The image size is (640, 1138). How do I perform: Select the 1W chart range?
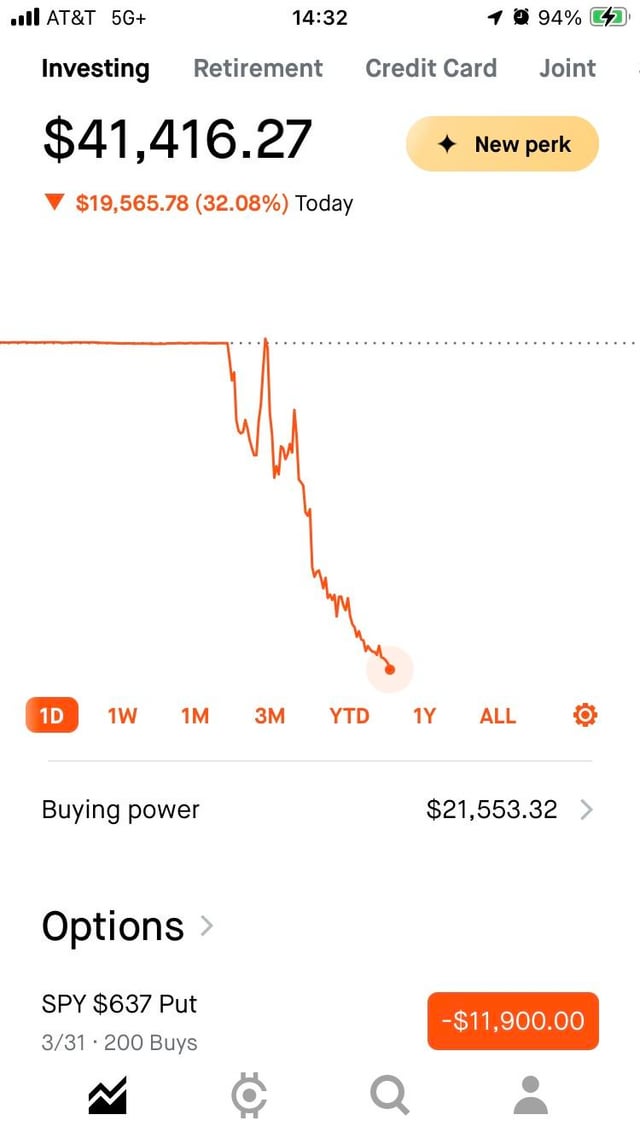click(122, 716)
